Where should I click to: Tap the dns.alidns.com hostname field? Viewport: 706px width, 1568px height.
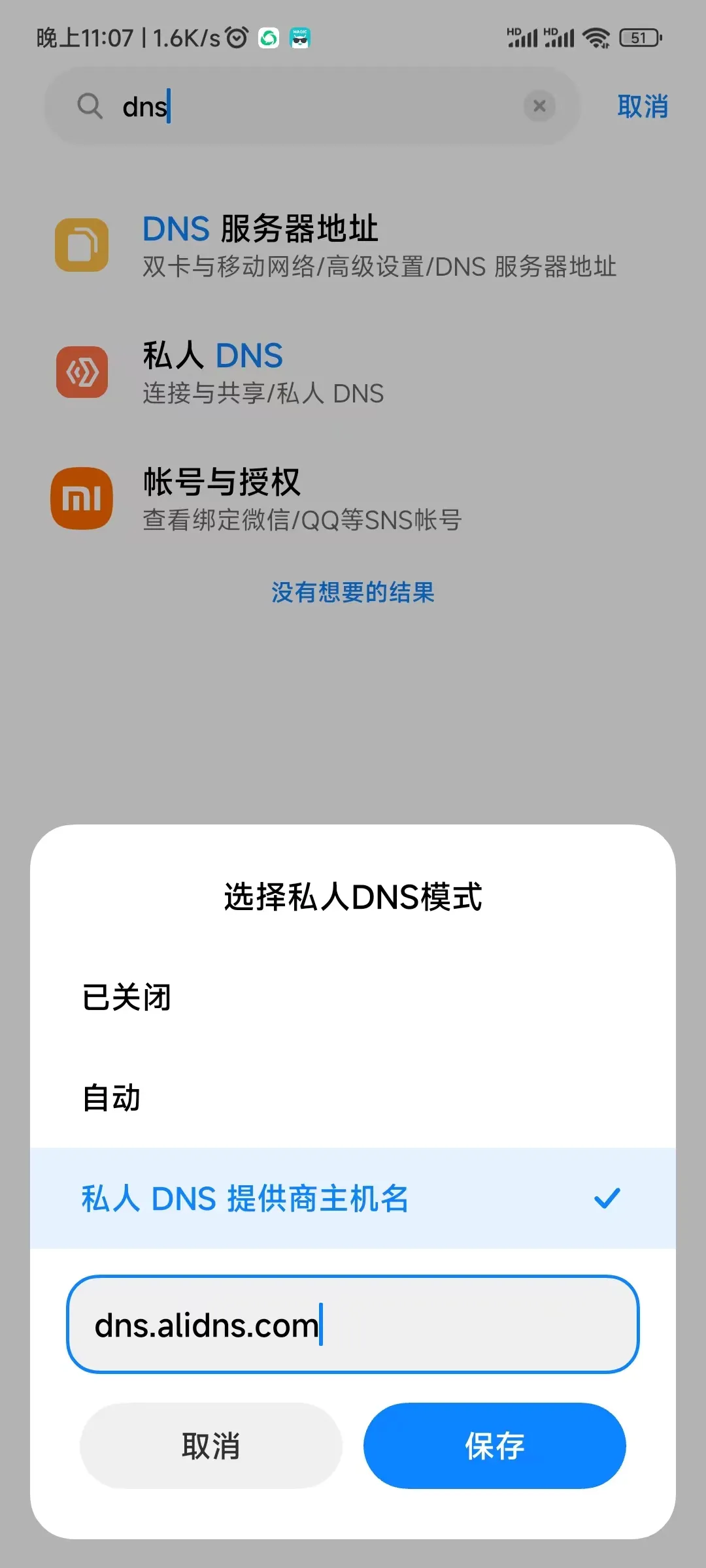[x=353, y=1325]
